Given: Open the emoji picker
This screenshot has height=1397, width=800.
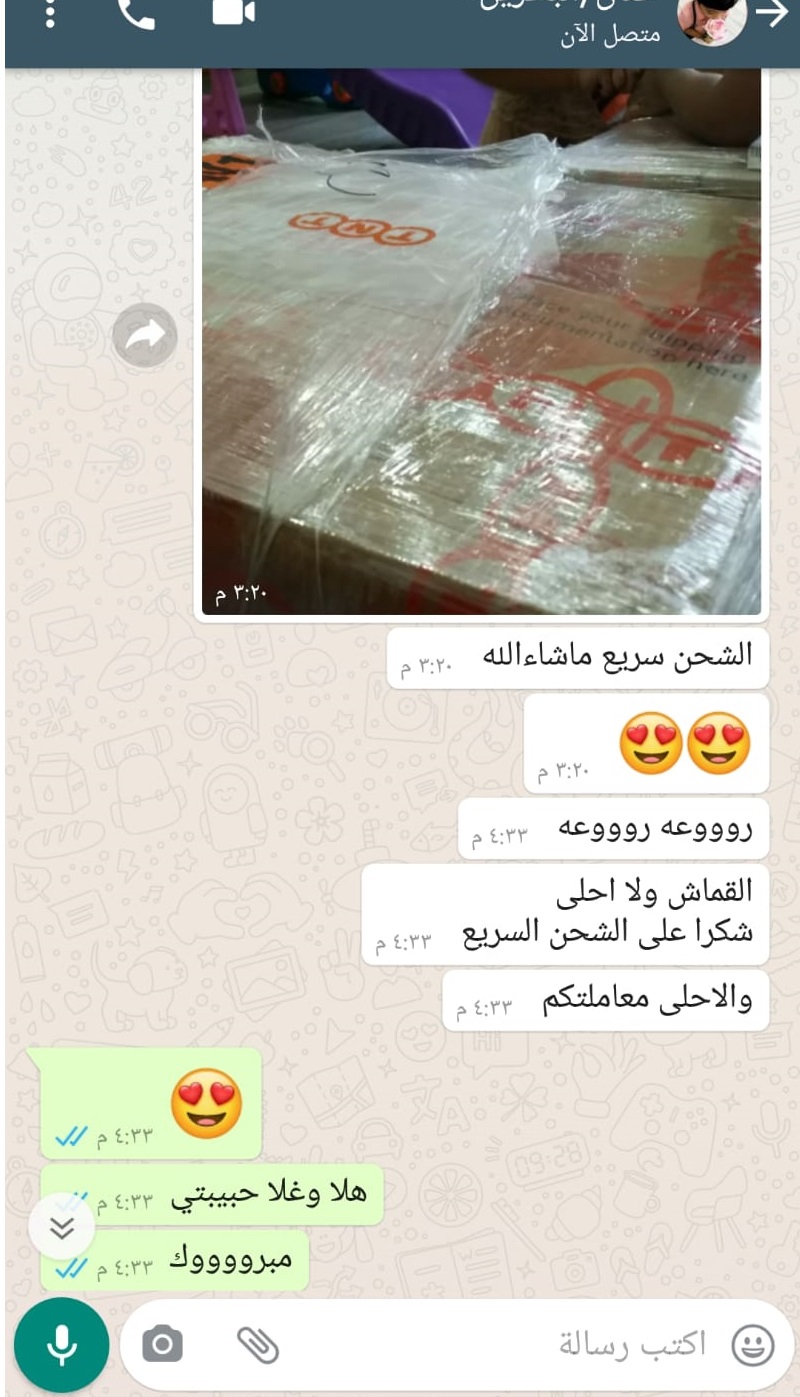Looking at the screenshot, I should tap(752, 1345).
